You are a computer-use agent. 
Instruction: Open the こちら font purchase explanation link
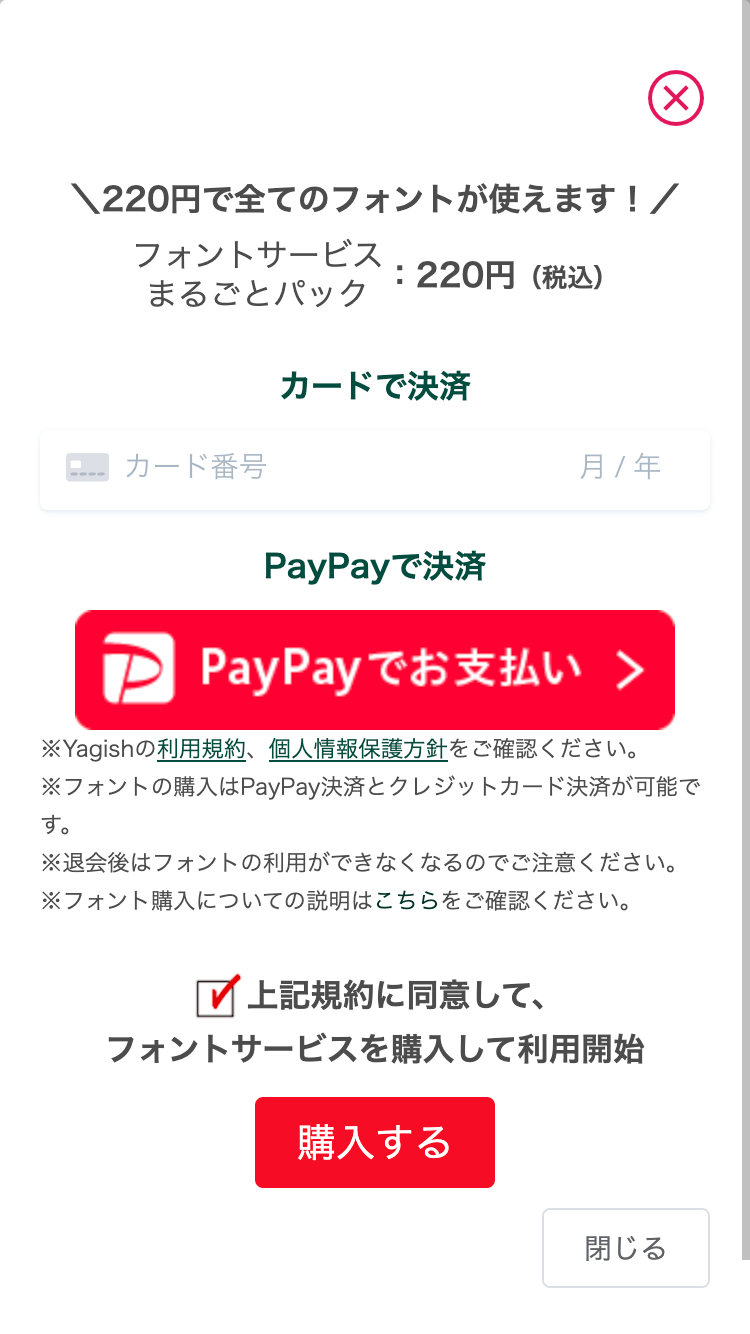tap(407, 900)
